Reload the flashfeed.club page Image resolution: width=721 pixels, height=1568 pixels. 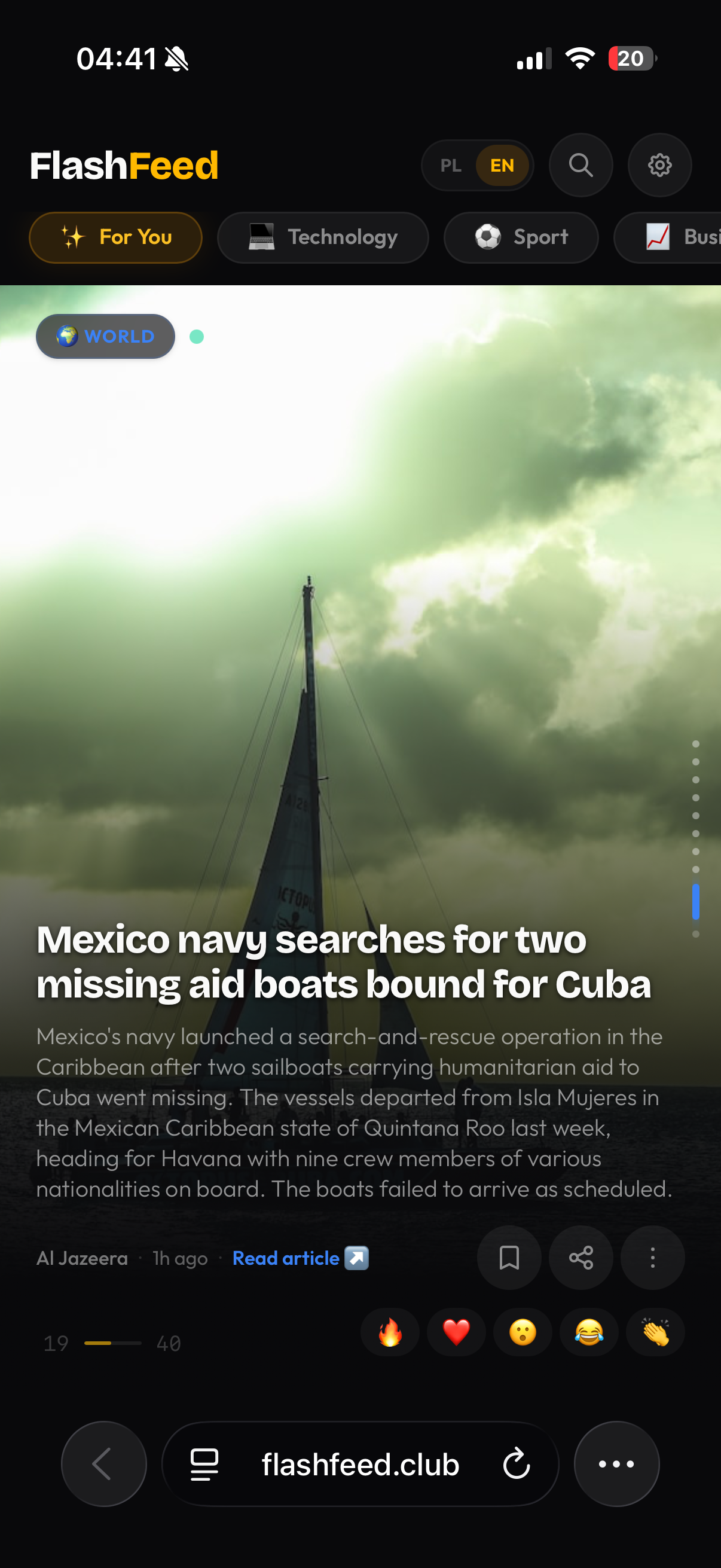pyautogui.click(x=517, y=1464)
